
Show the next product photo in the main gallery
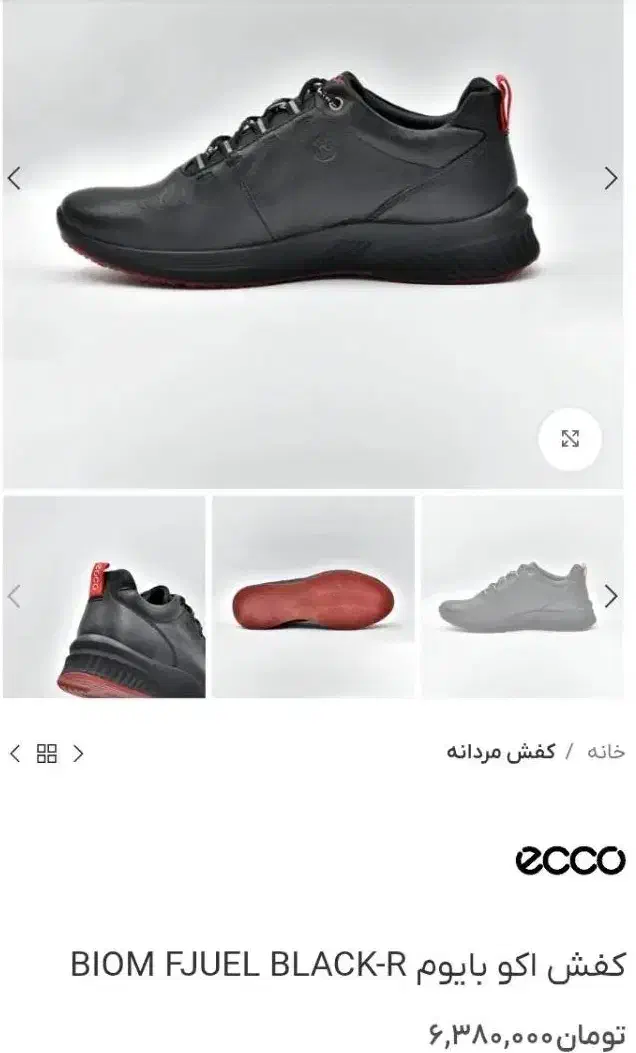(611, 179)
